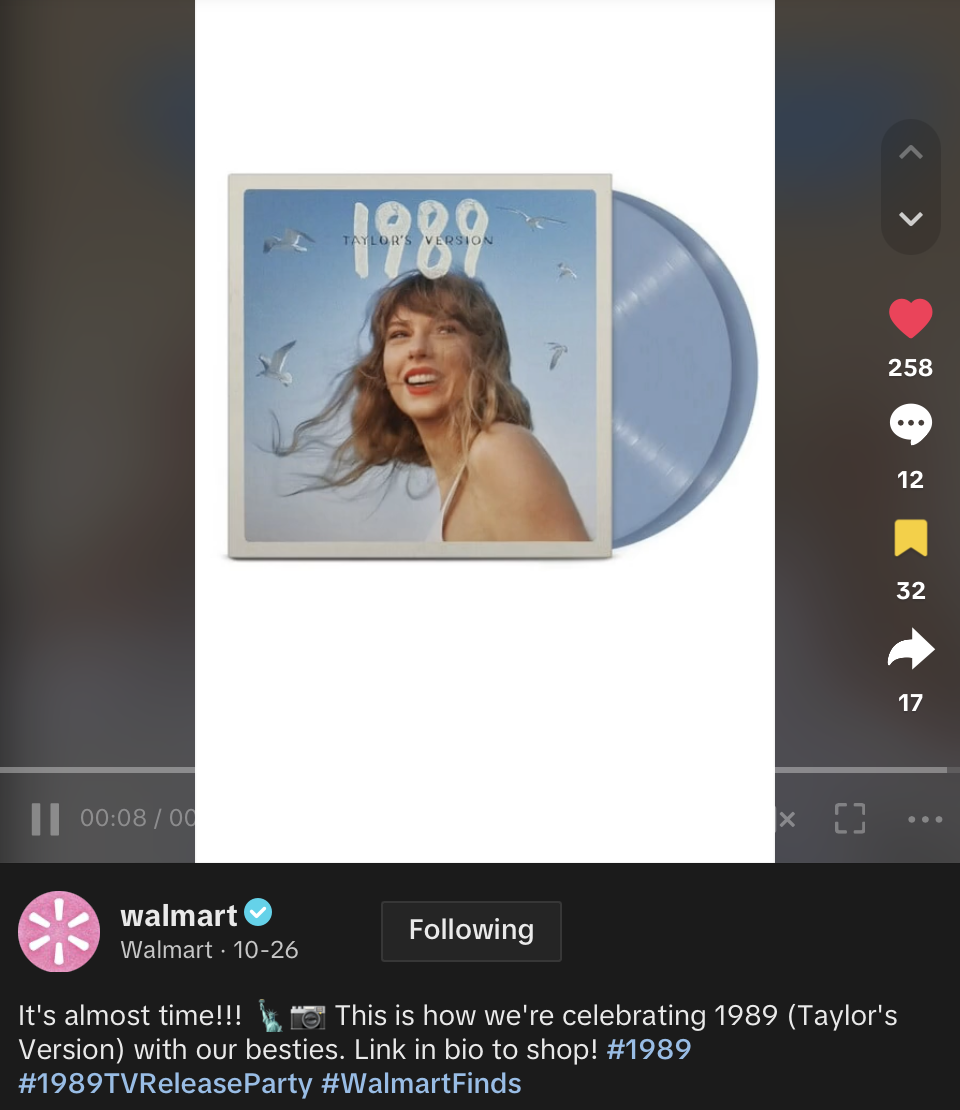
Task: Pause the video playback
Action: pos(45,819)
